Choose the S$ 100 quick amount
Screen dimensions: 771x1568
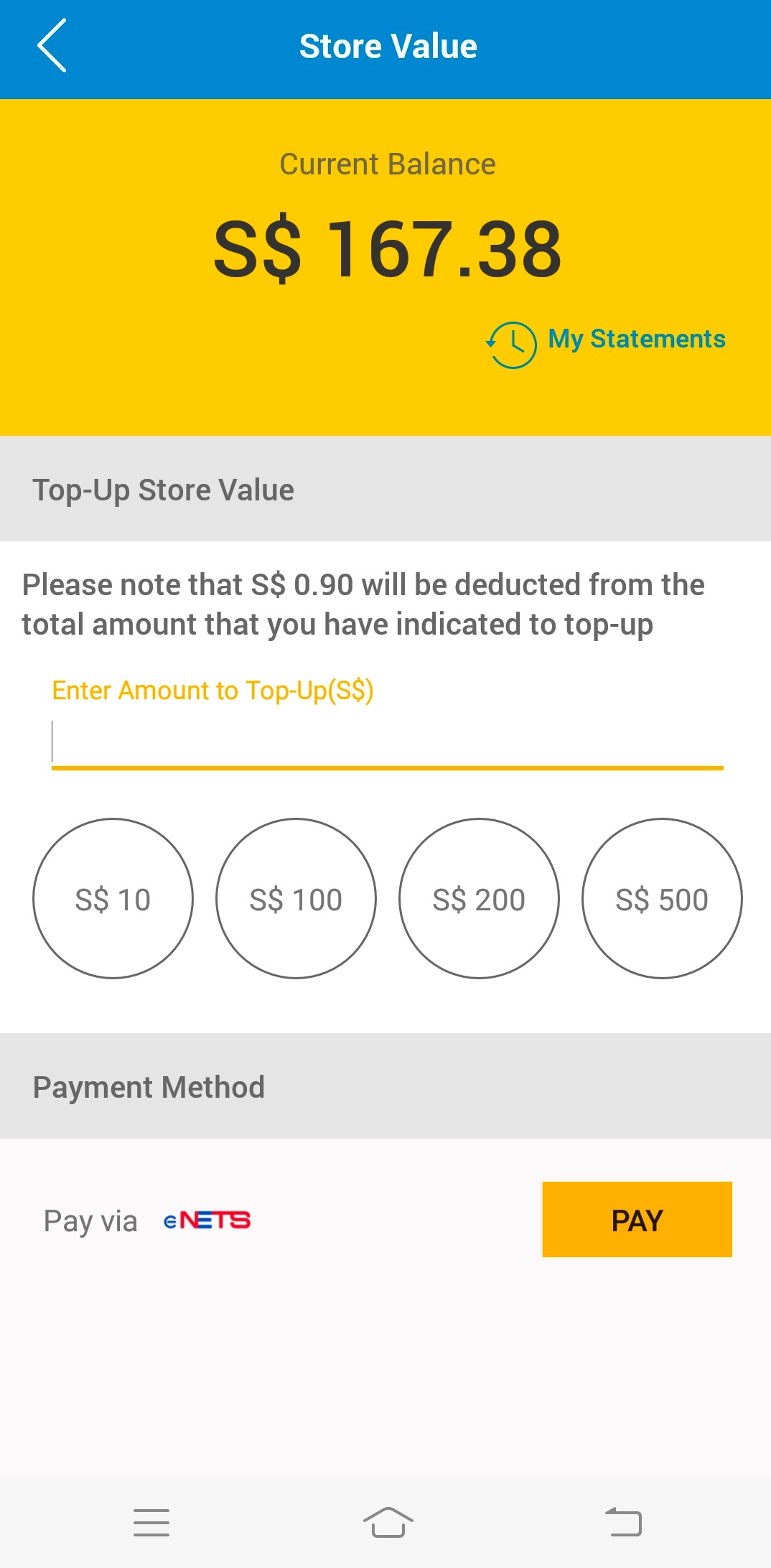pos(296,899)
